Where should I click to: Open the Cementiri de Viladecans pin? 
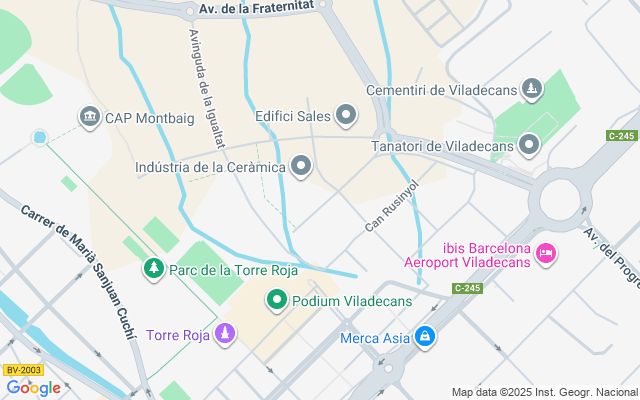coord(533,90)
